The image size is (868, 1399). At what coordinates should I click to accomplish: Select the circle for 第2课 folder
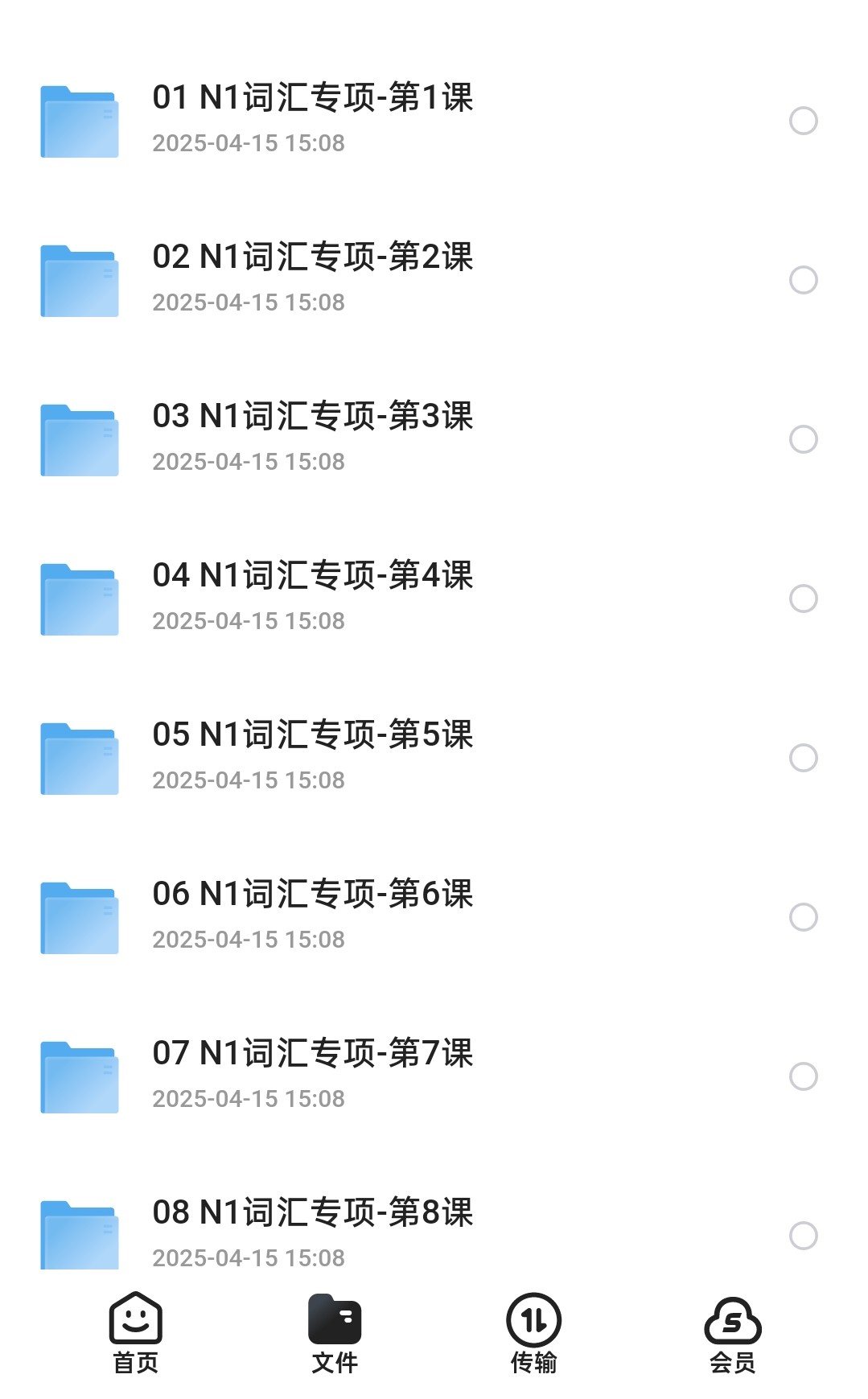point(803,280)
